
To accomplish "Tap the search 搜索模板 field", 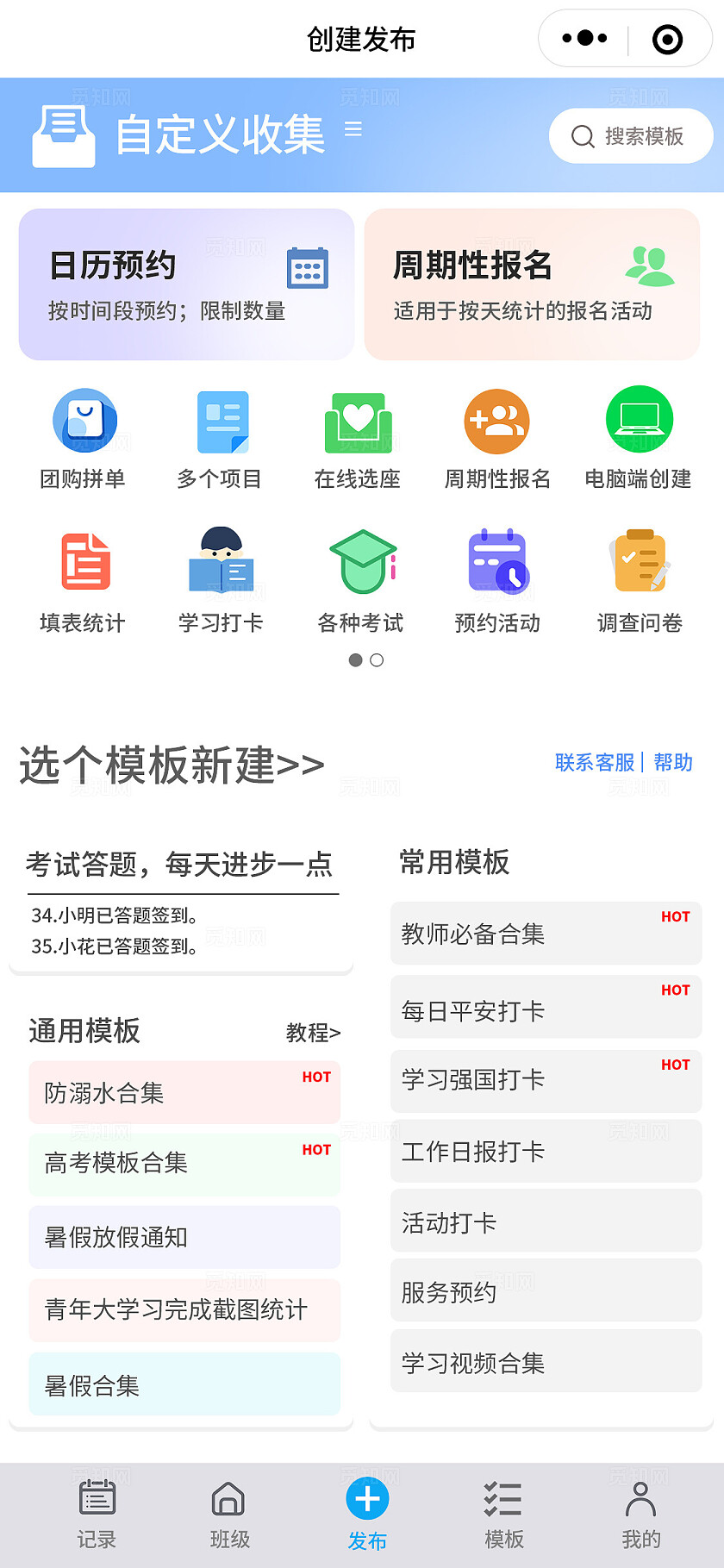I will [x=630, y=135].
